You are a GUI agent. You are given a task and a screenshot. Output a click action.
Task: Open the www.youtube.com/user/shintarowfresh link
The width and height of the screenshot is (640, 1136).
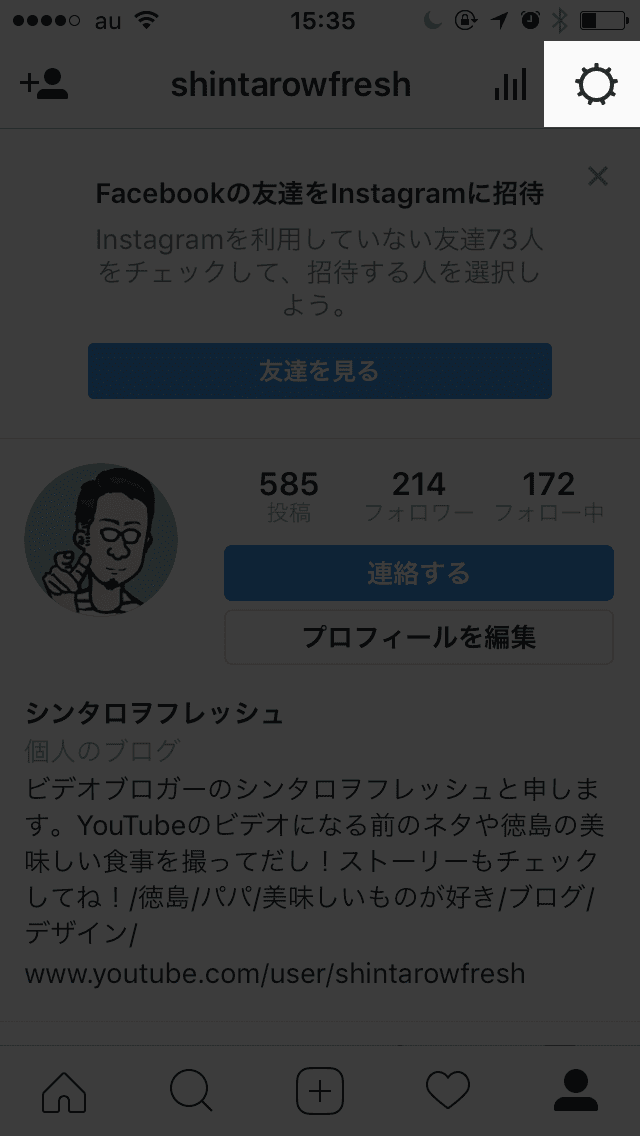click(275, 973)
